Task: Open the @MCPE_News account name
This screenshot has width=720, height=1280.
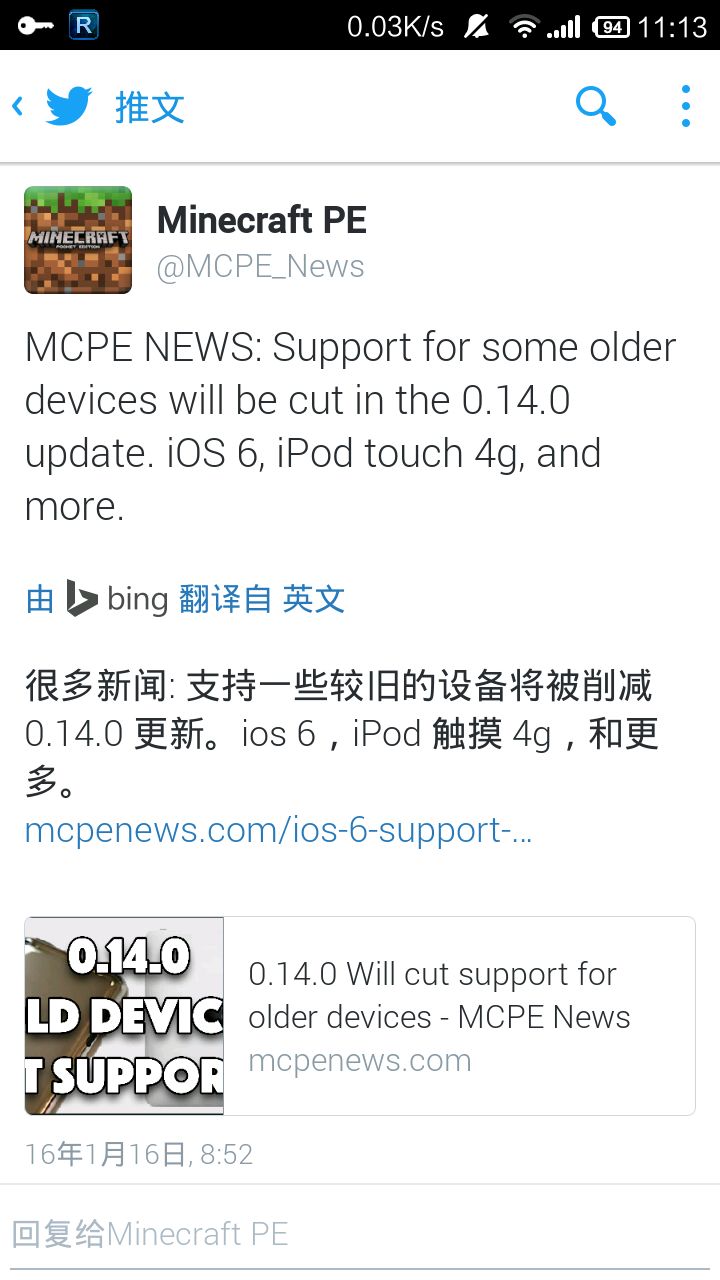Action: 260,266
